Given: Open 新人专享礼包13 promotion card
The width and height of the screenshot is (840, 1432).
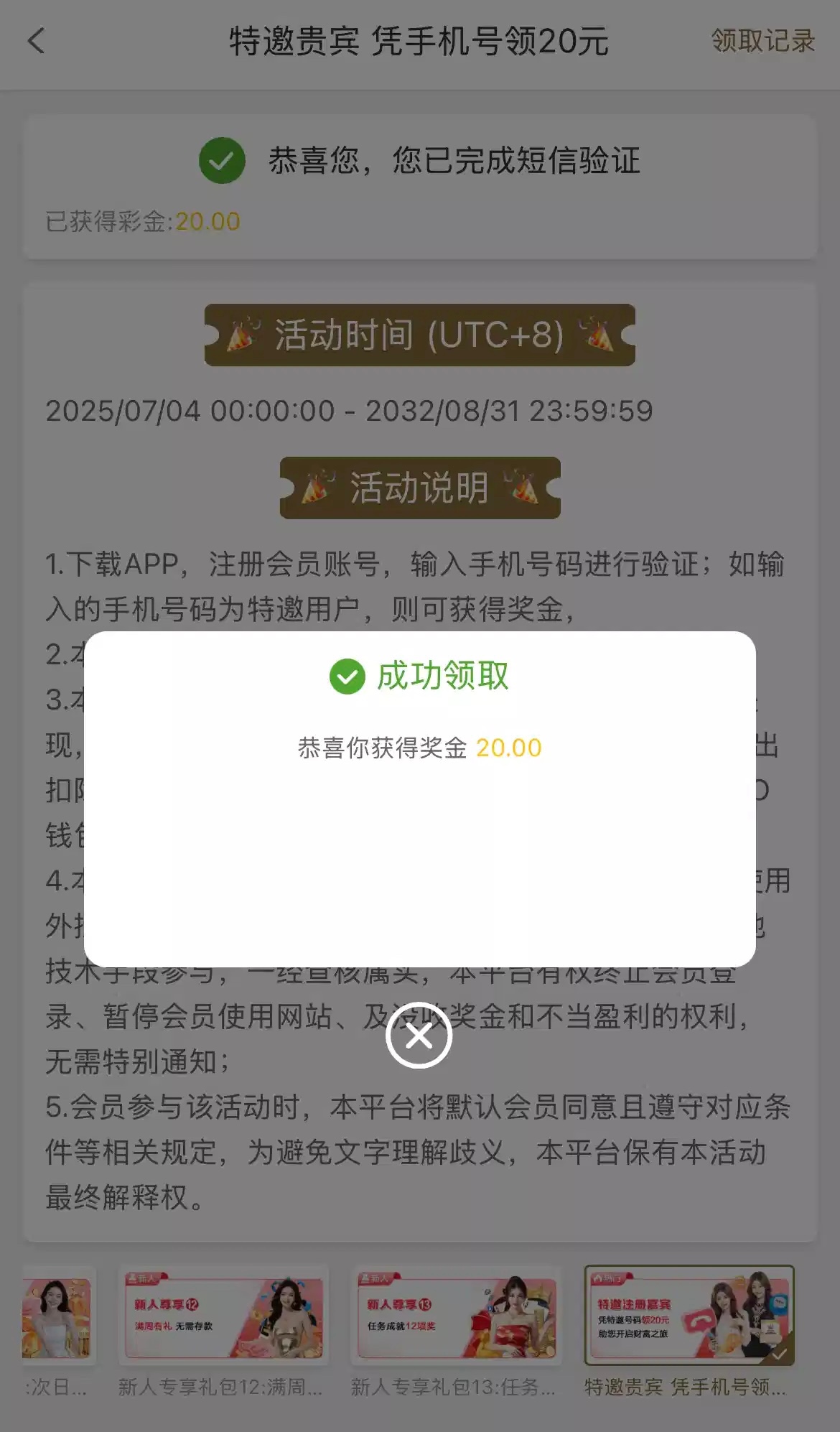Looking at the screenshot, I should pyautogui.click(x=456, y=1316).
